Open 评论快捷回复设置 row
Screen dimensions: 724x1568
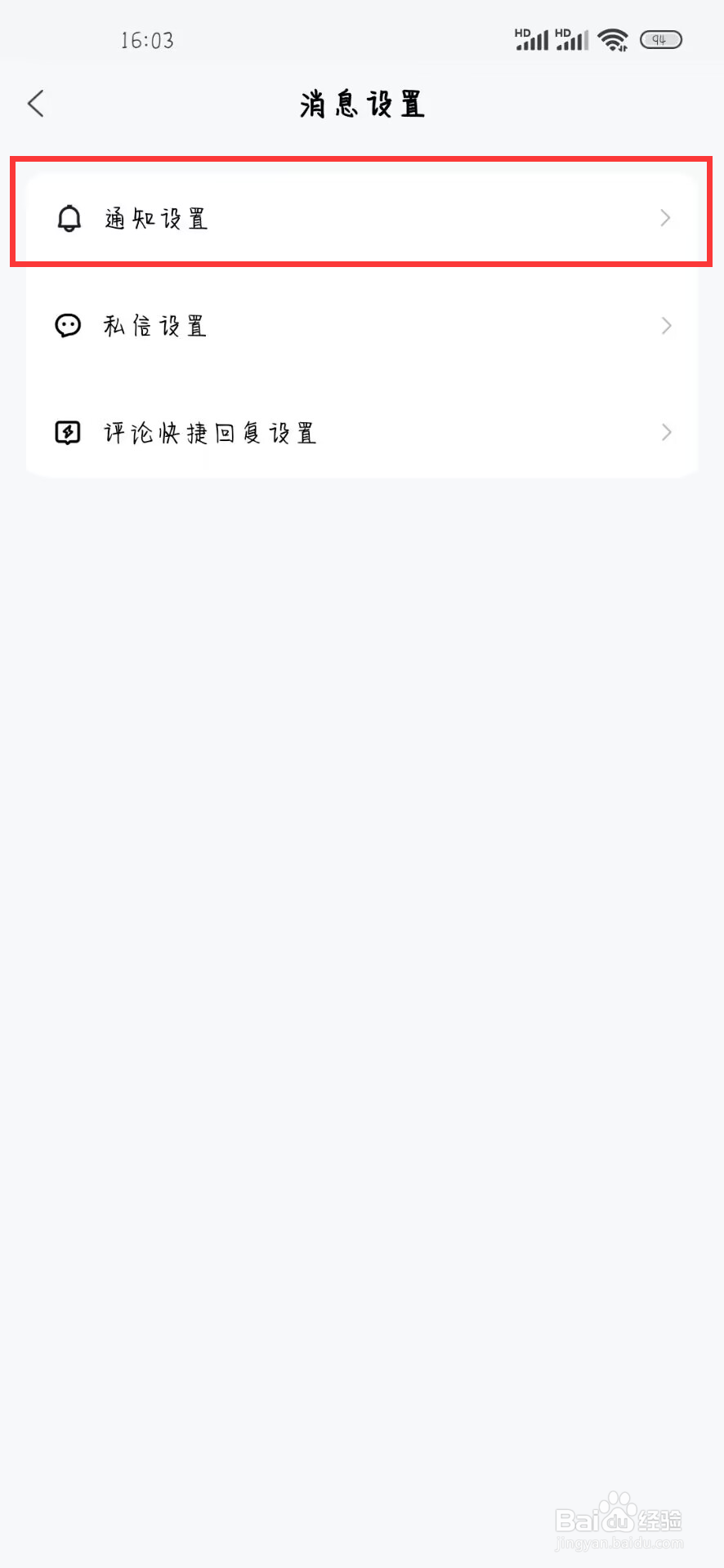click(x=362, y=432)
